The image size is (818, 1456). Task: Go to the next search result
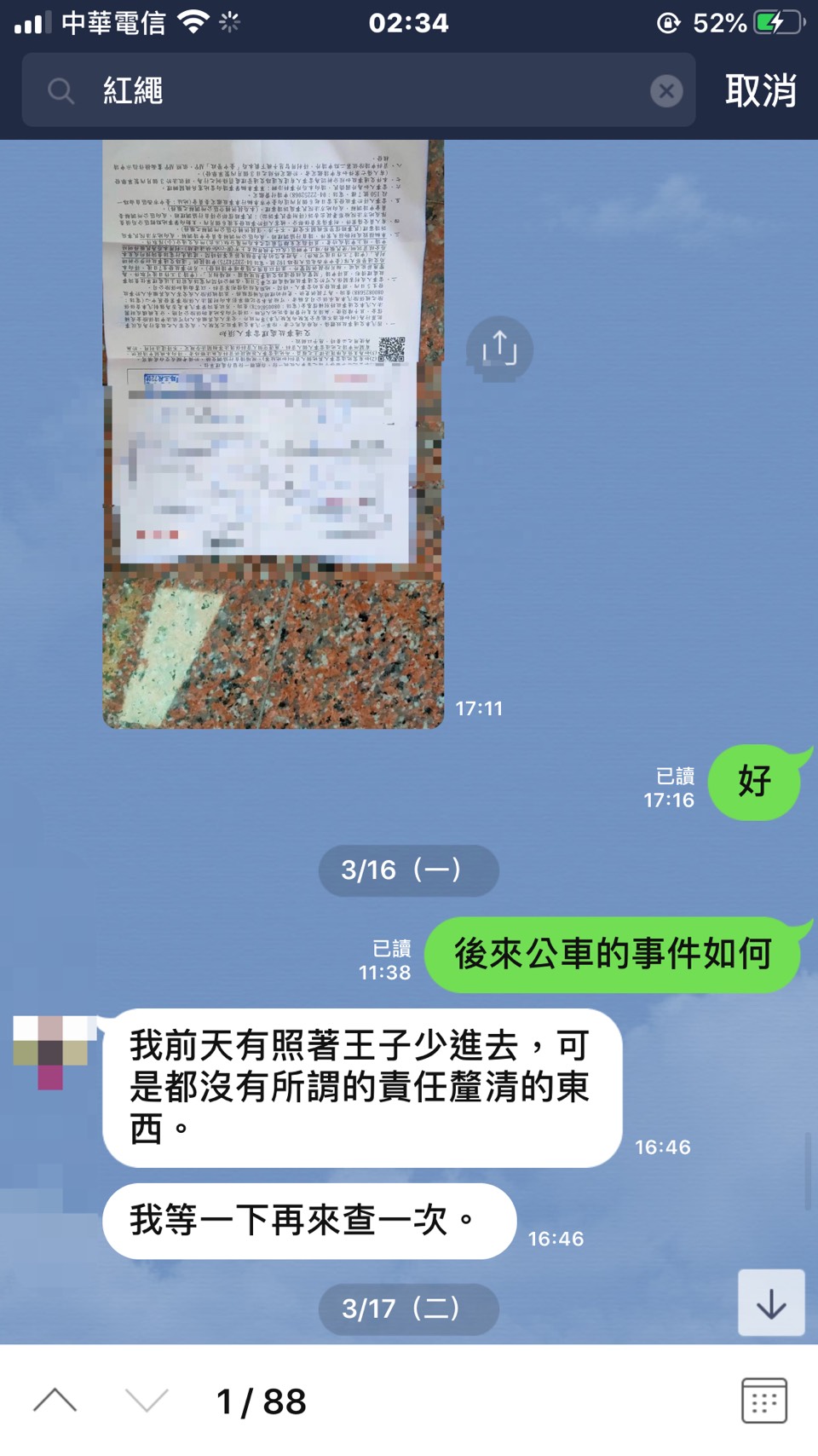(147, 1401)
